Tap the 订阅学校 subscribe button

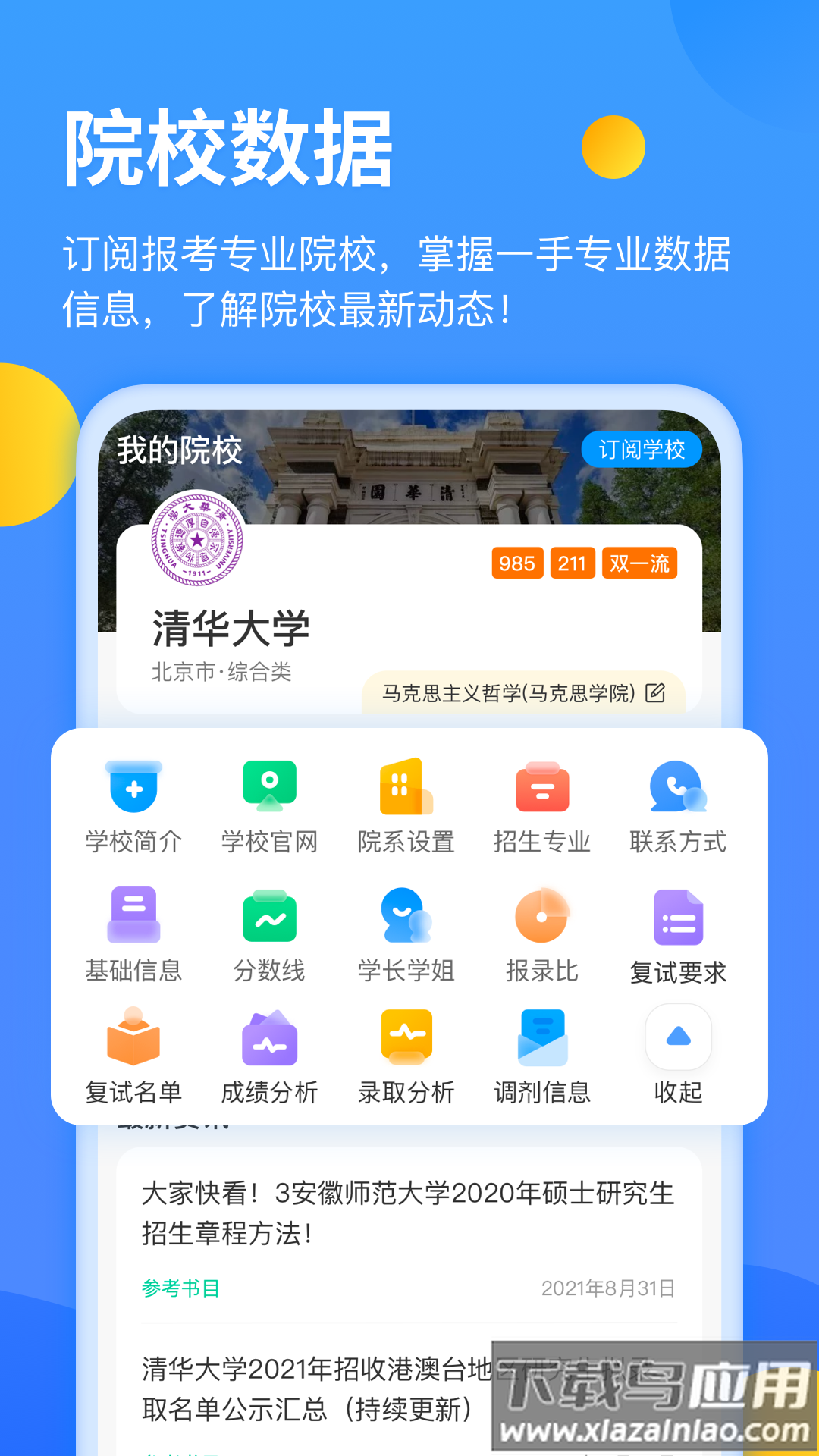(644, 450)
